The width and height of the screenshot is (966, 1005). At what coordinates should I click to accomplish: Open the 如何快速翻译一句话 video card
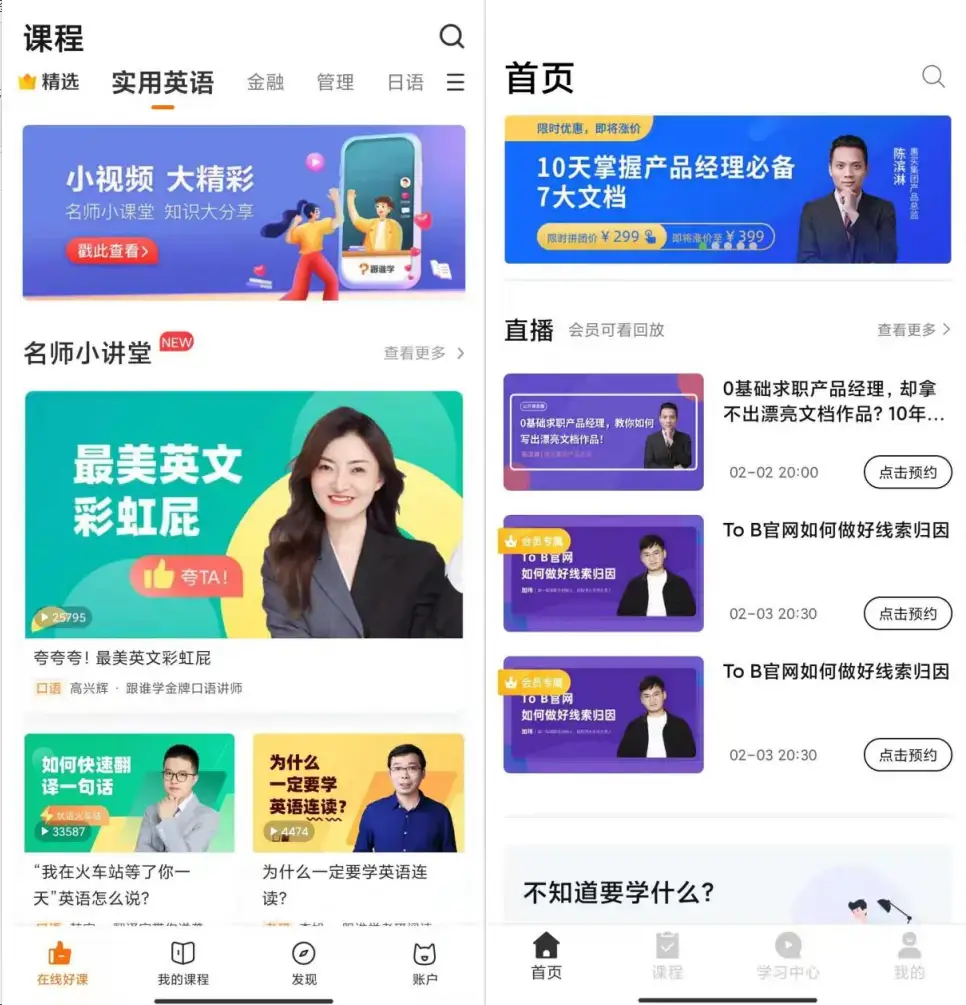pos(129,793)
